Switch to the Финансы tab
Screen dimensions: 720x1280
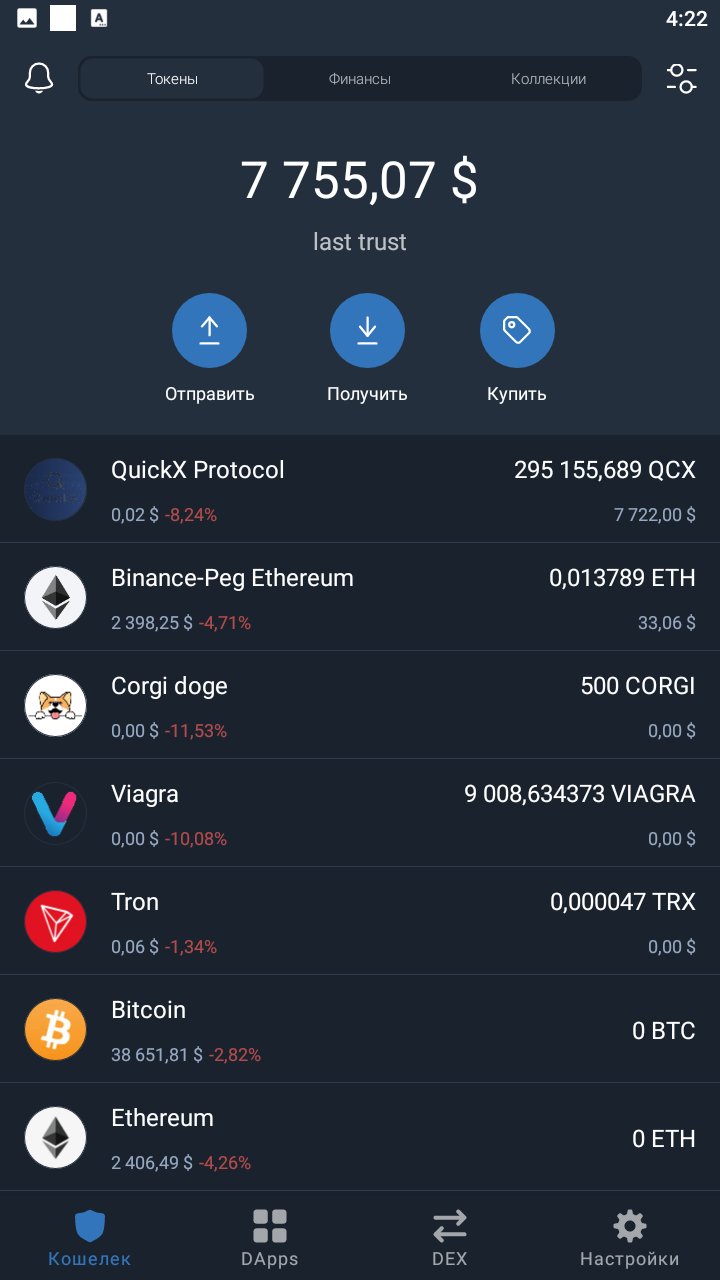[x=359, y=79]
